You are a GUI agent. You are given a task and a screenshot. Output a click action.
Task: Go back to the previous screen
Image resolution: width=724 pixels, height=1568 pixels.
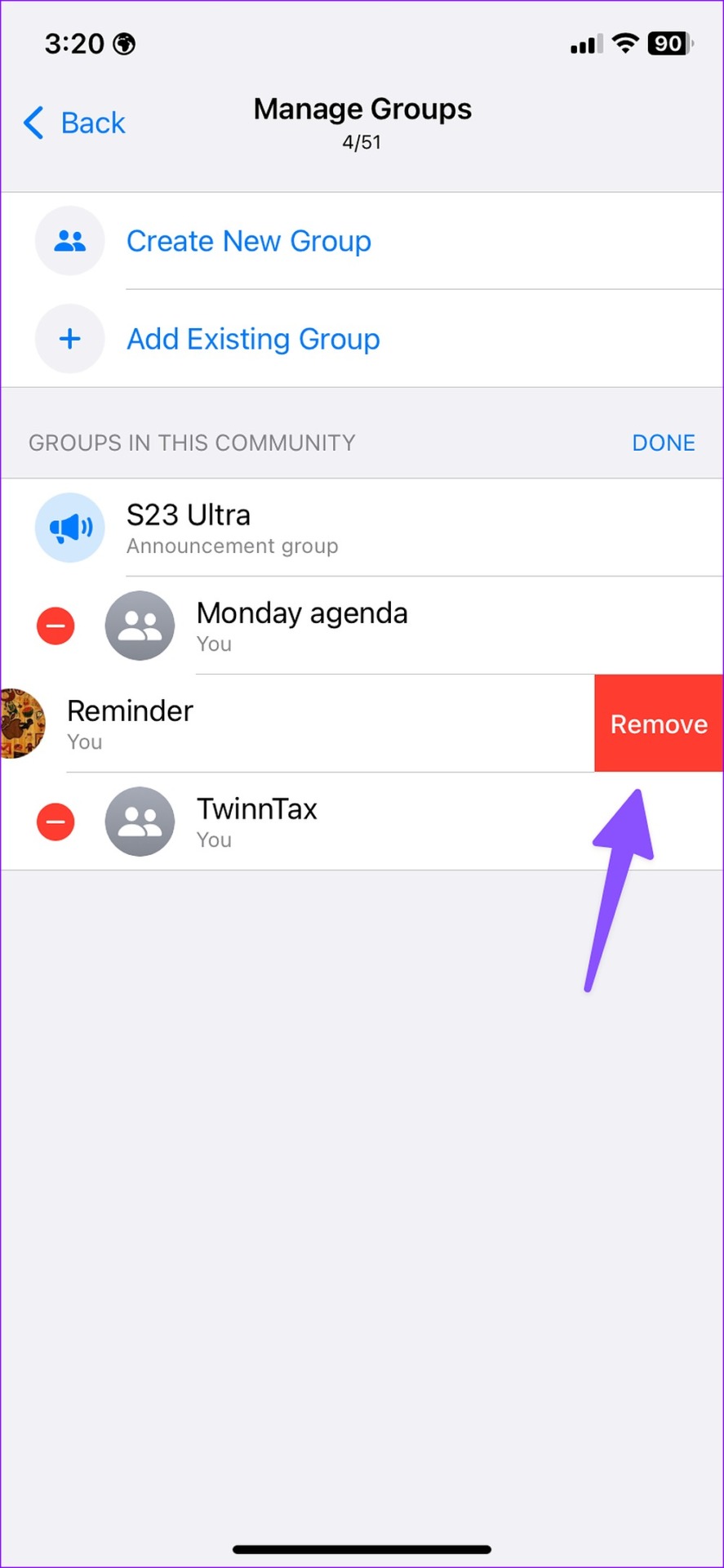[75, 123]
